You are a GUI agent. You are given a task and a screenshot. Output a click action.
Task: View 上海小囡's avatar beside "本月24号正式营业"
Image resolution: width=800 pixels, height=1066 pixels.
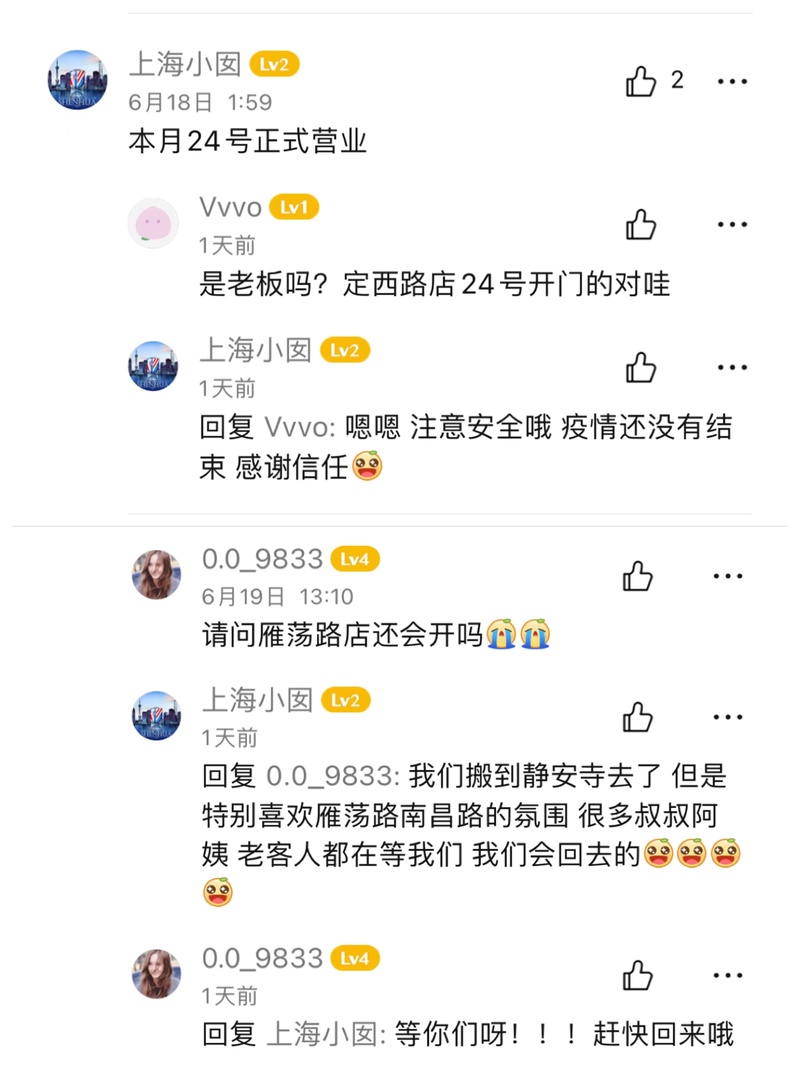click(77, 80)
